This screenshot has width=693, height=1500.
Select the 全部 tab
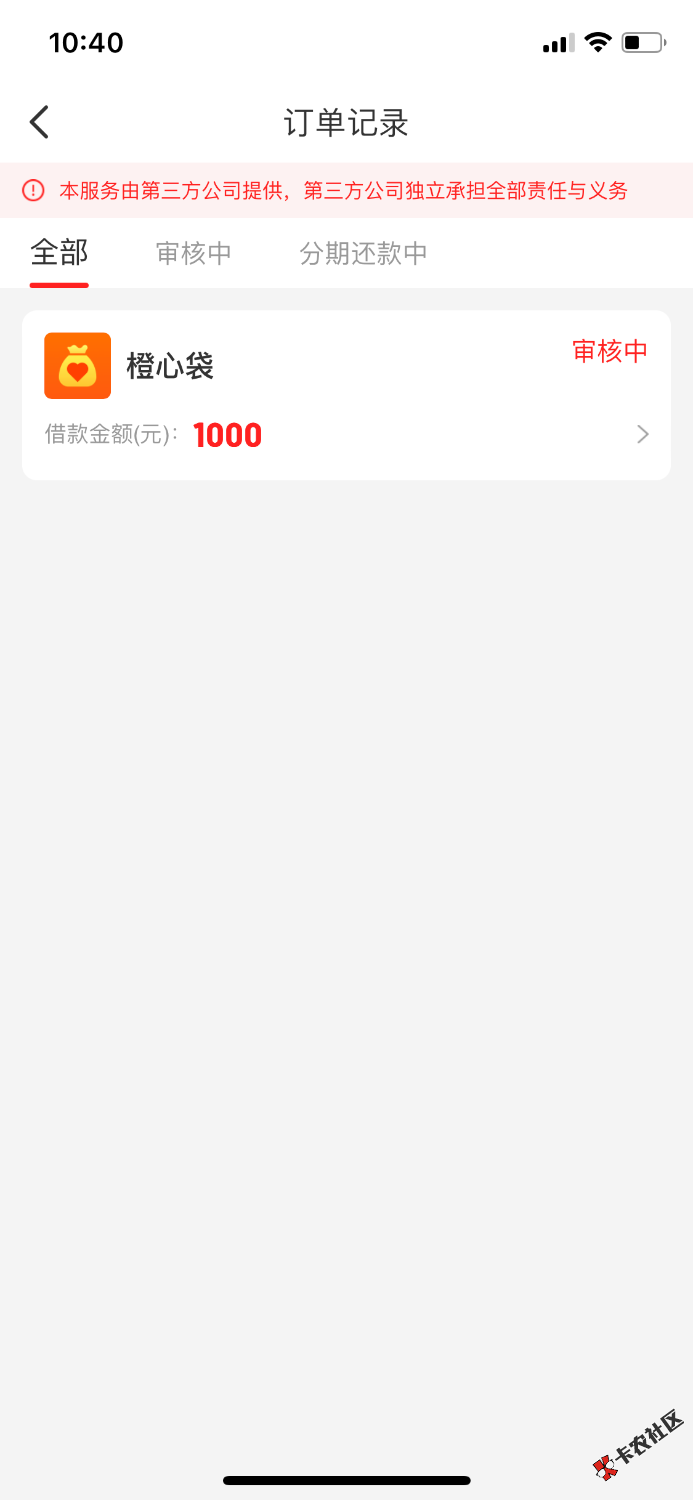click(x=59, y=253)
